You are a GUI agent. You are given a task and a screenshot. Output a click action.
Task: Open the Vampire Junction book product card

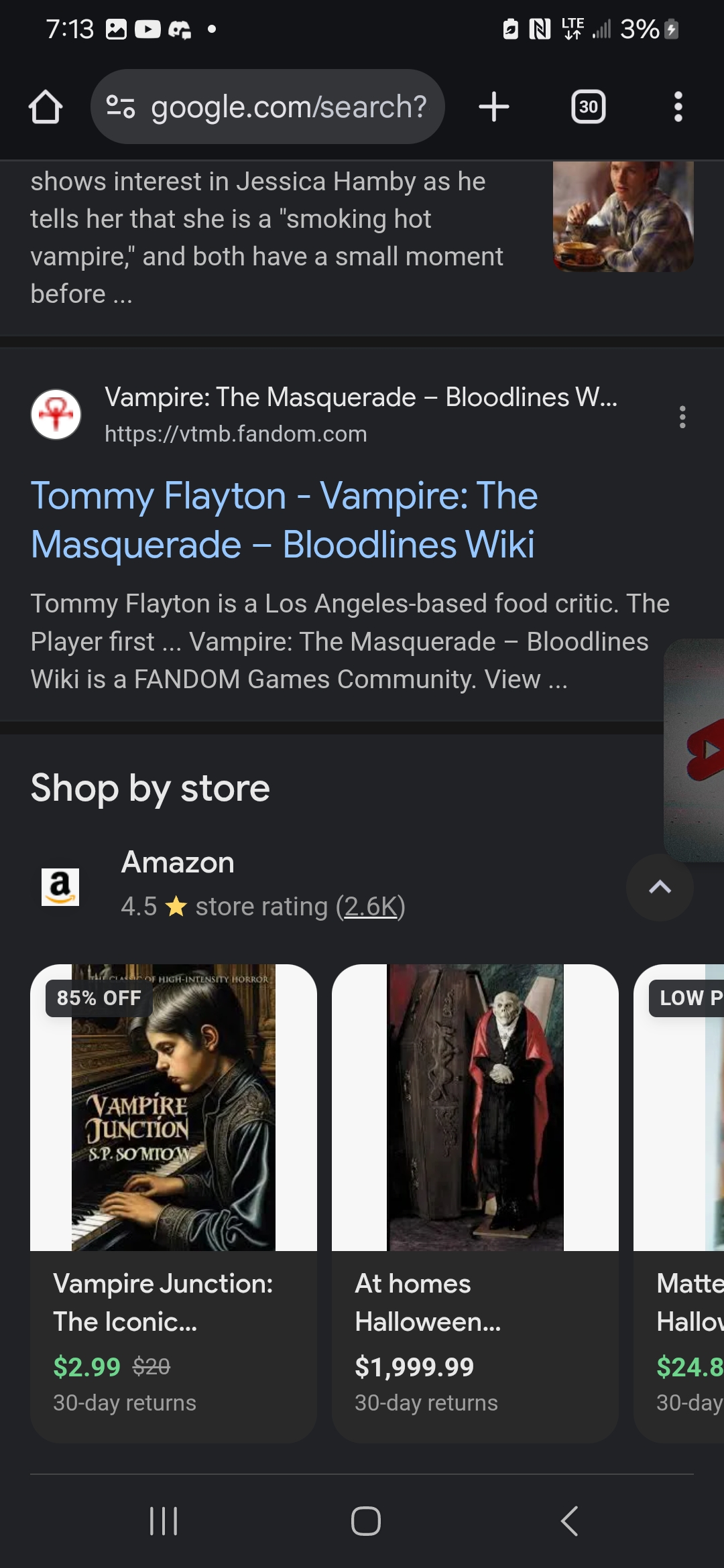pyautogui.click(x=174, y=1203)
